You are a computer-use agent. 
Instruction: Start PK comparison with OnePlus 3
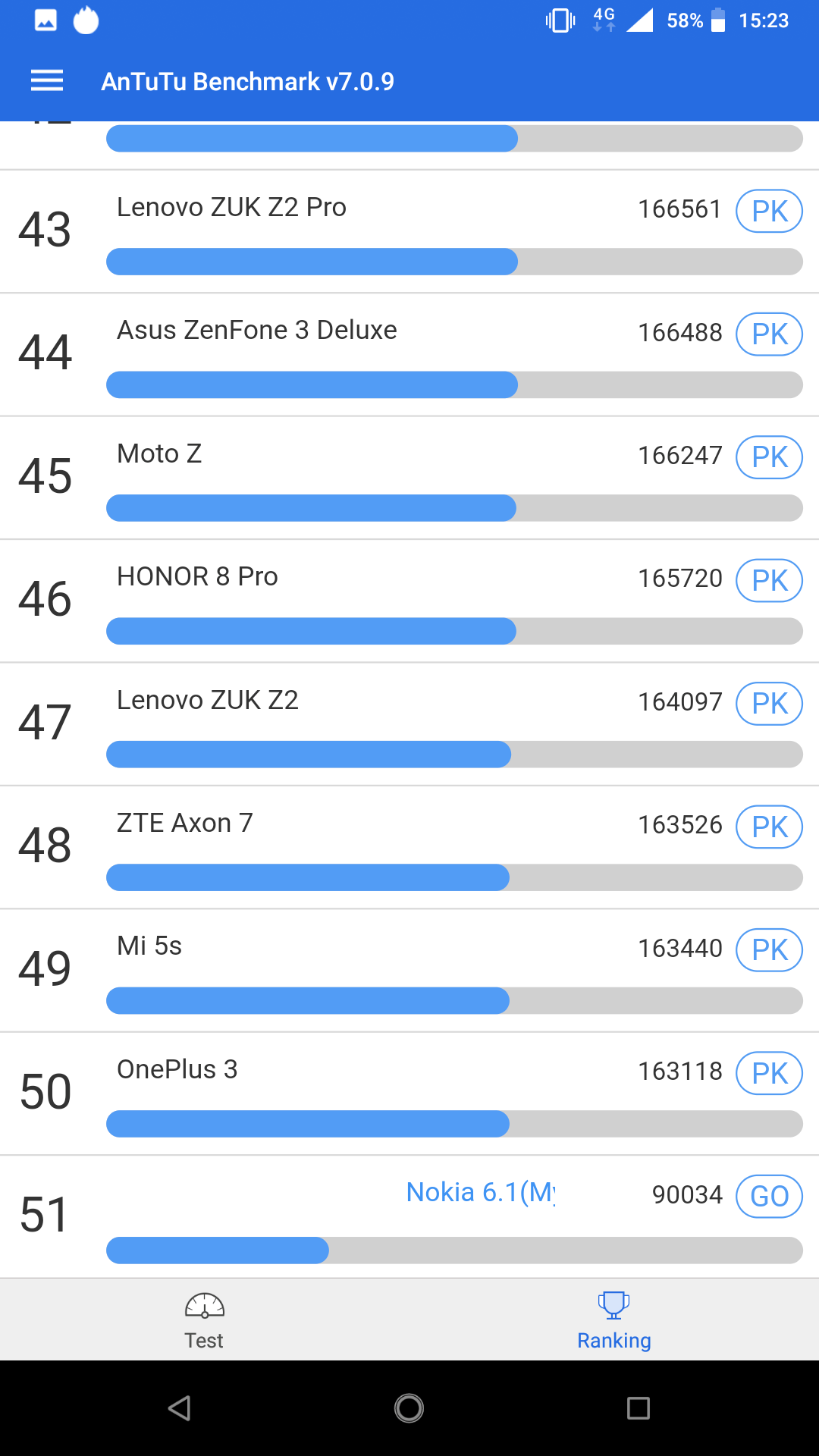pos(769,1073)
